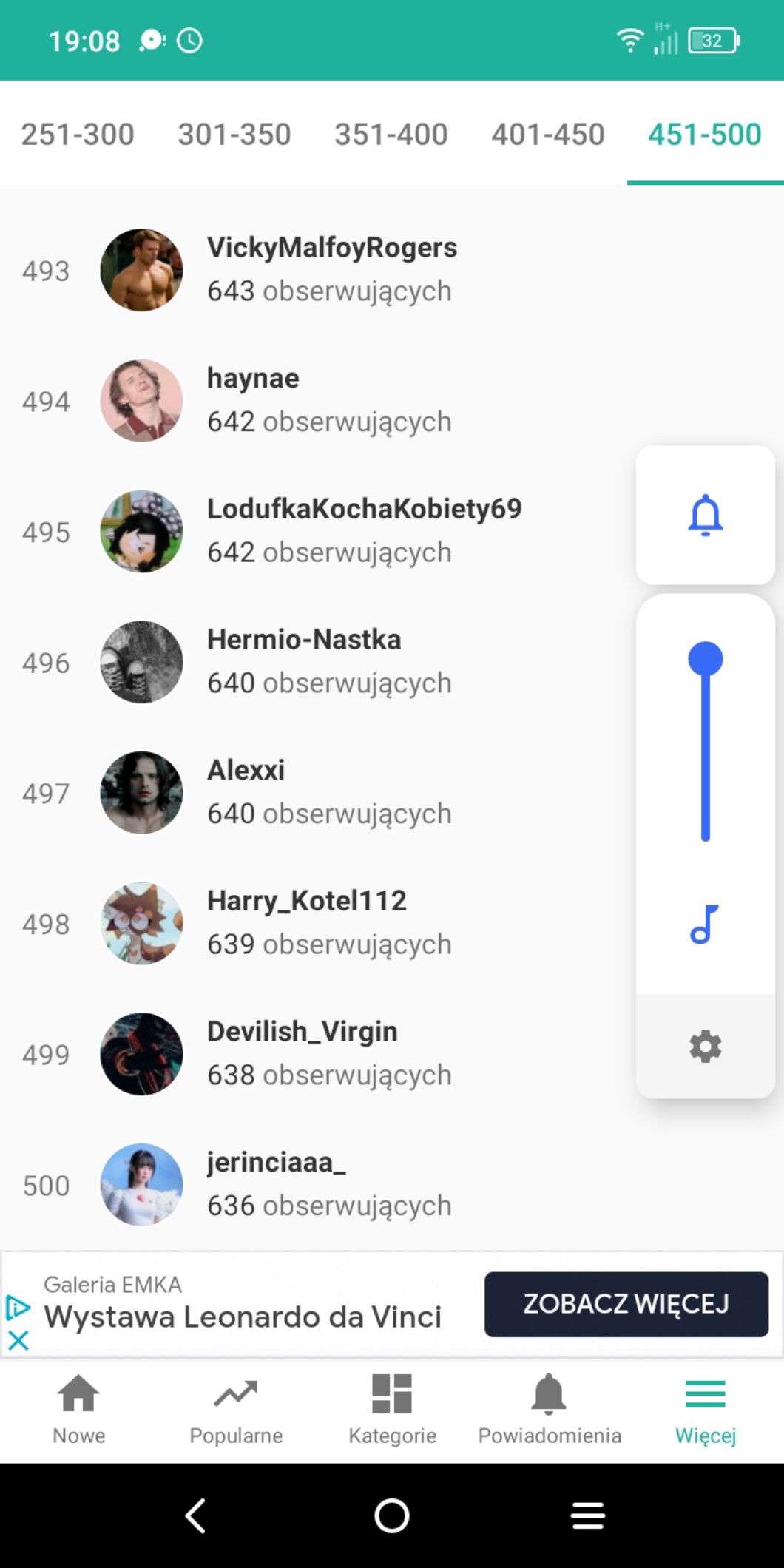This screenshot has width=784, height=1568.
Task: Close the Galeria EMKA ad banner
Action: pos(18,1340)
